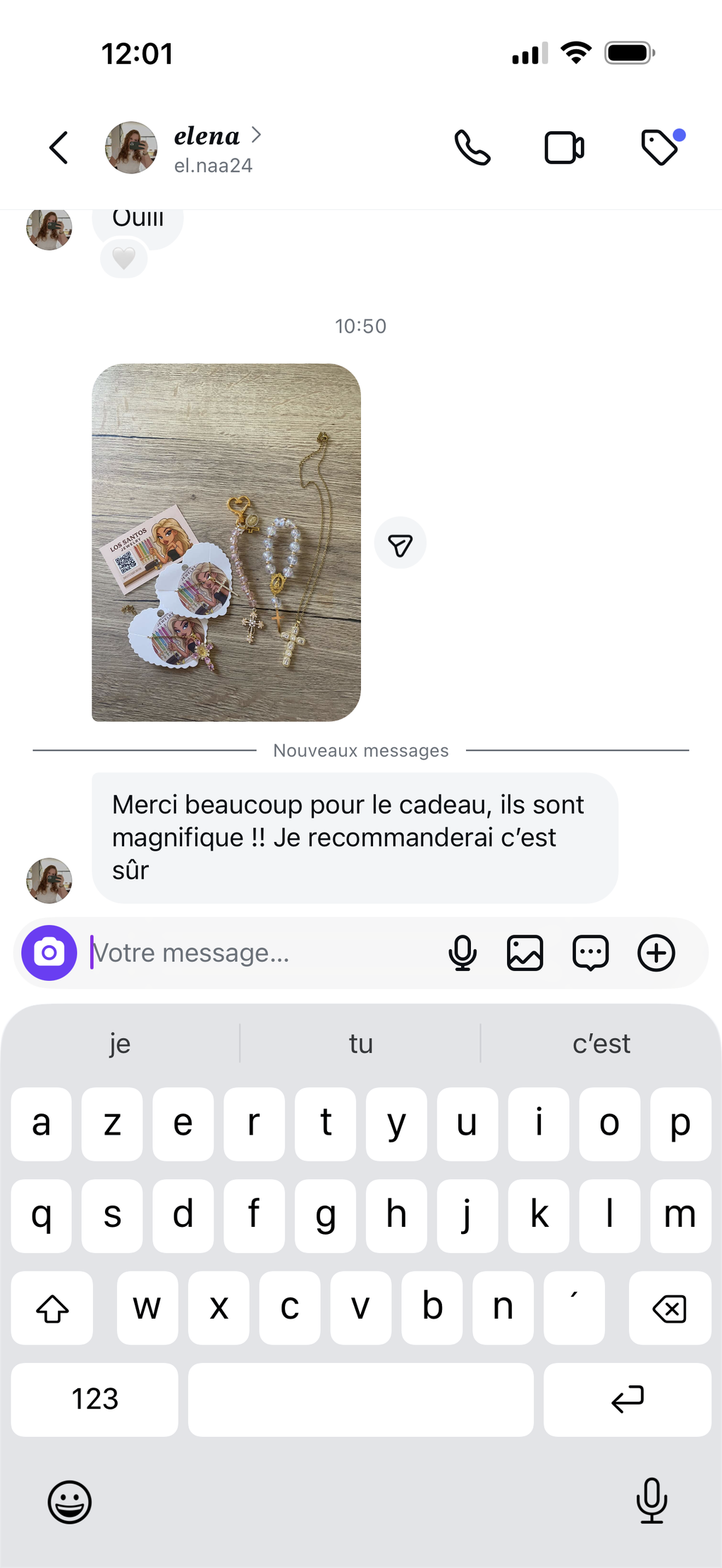Start keyboard dictation microphone
Screen dimensions: 722x1568
pos(651,1500)
